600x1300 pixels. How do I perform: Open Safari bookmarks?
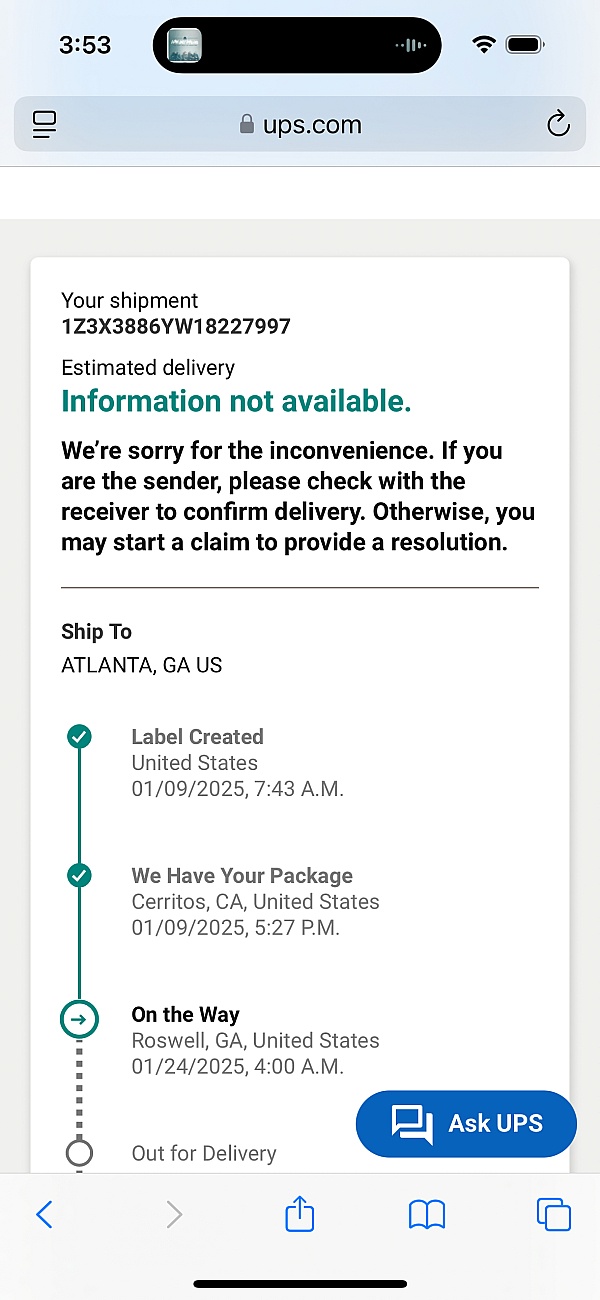427,1215
